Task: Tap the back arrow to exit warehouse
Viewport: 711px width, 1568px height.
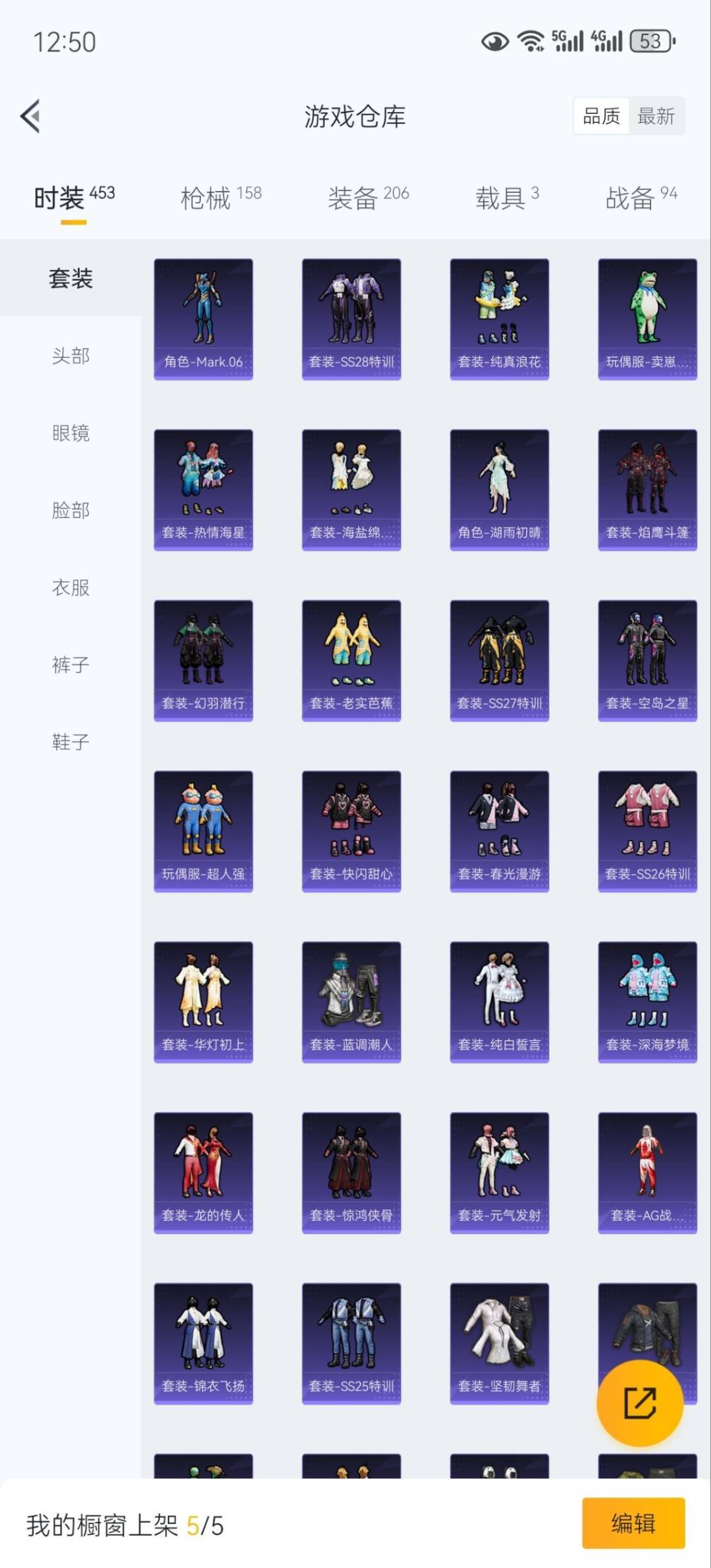Action: coord(31,116)
